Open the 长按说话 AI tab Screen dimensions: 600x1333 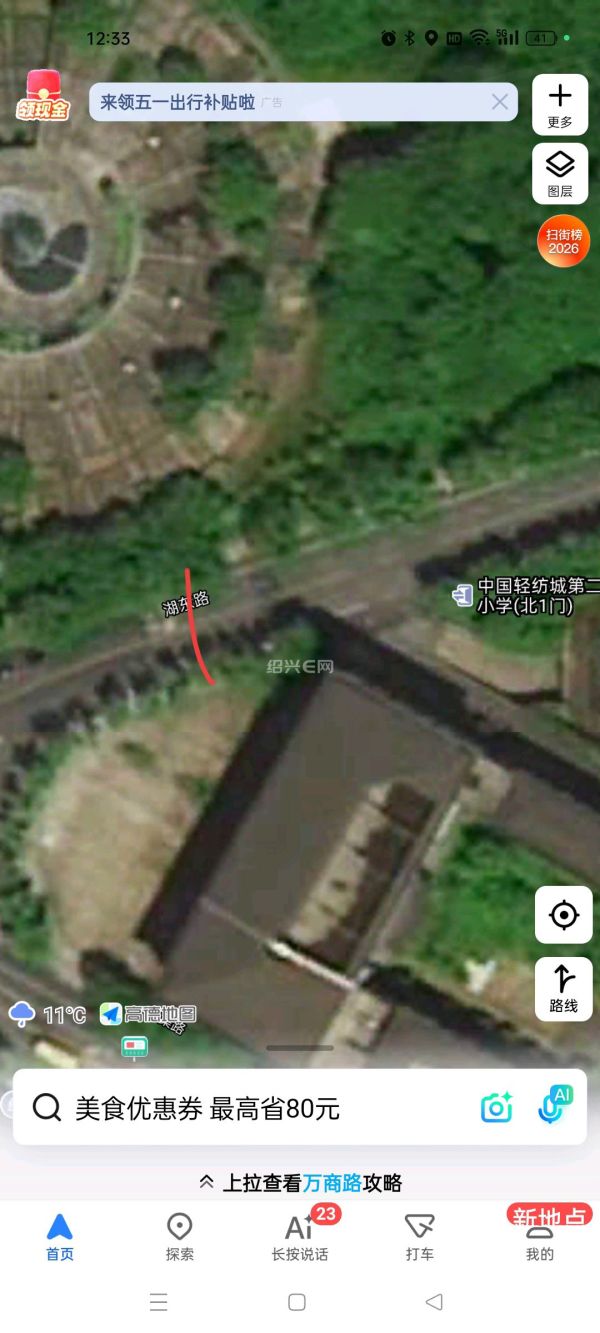pos(300,1236)
